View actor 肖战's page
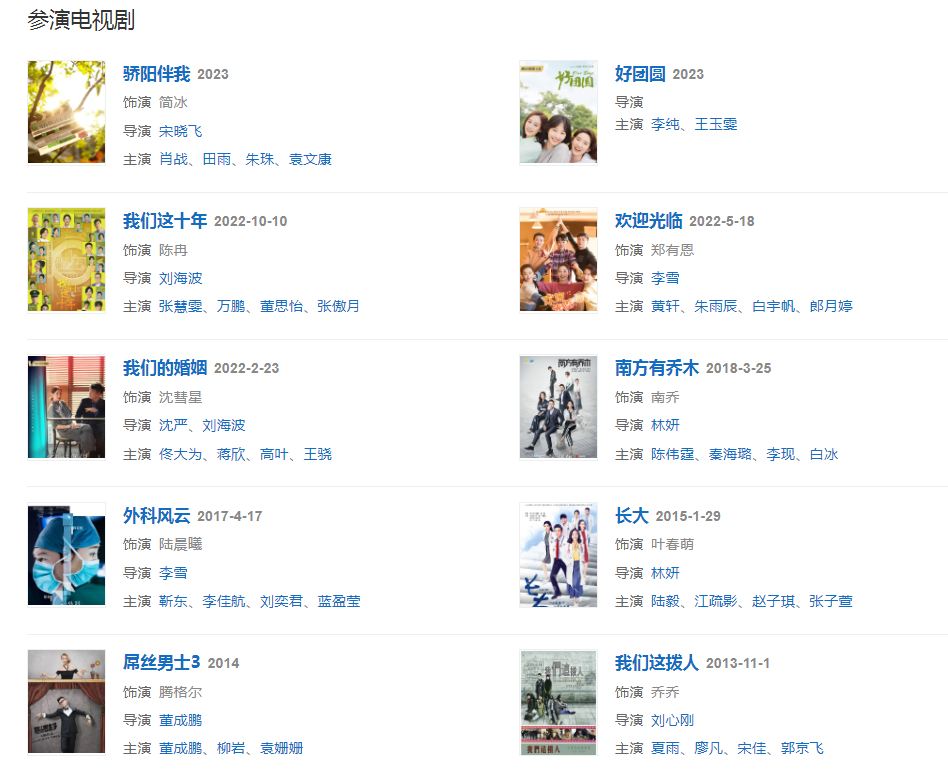The image size is (948, 778). click(x=173, y=159)
